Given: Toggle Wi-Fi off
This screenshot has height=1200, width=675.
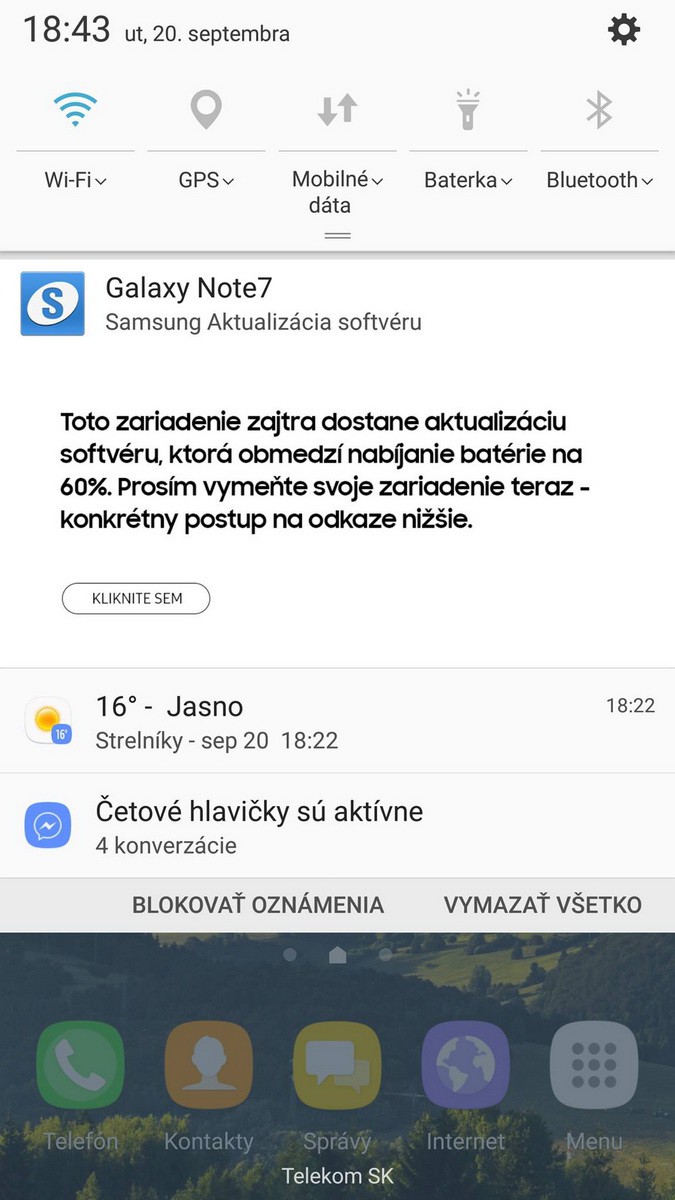Looking at the screenshot, I should pos(76,110).
